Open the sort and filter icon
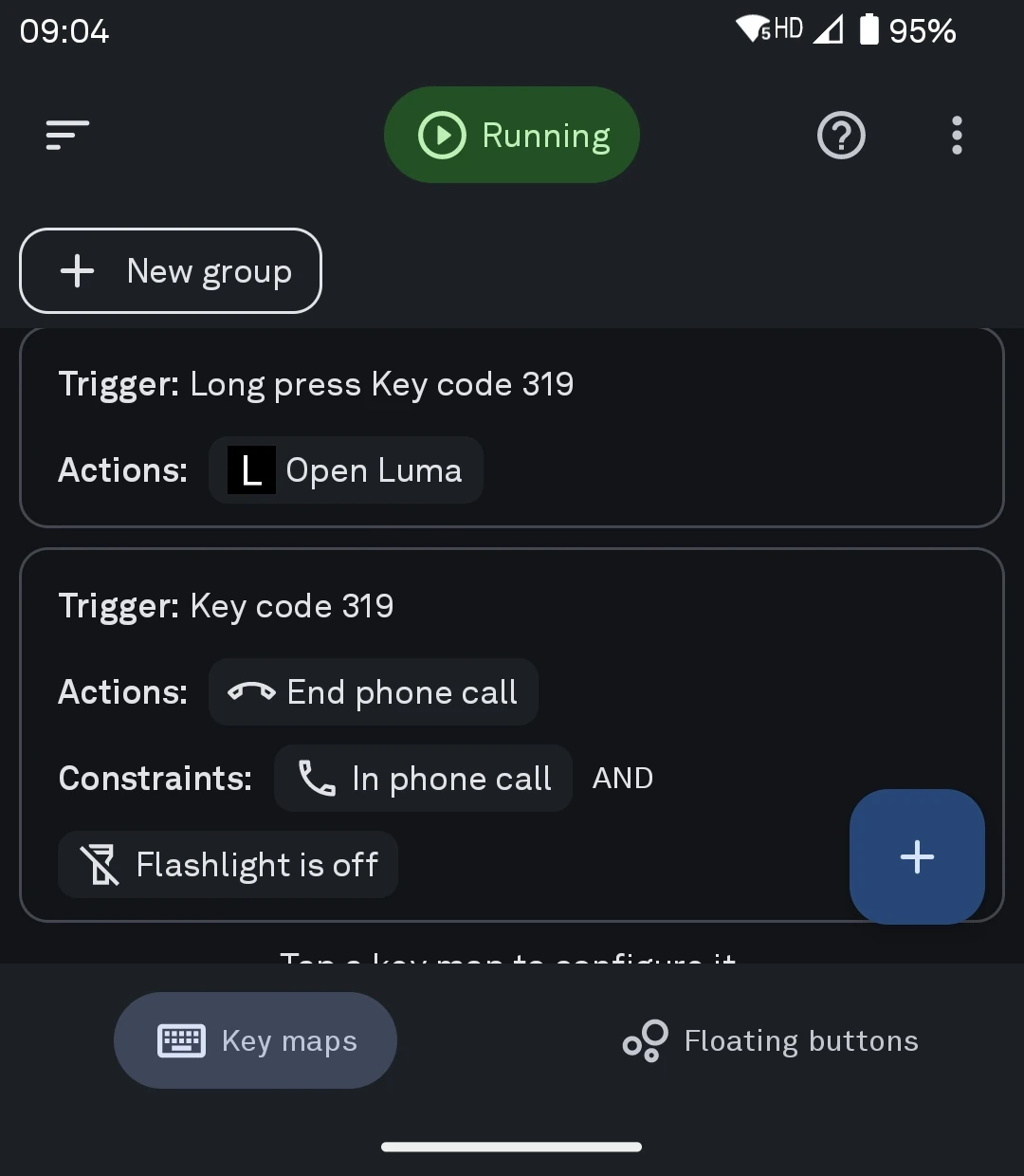1024x1176 pixels. 67,135
